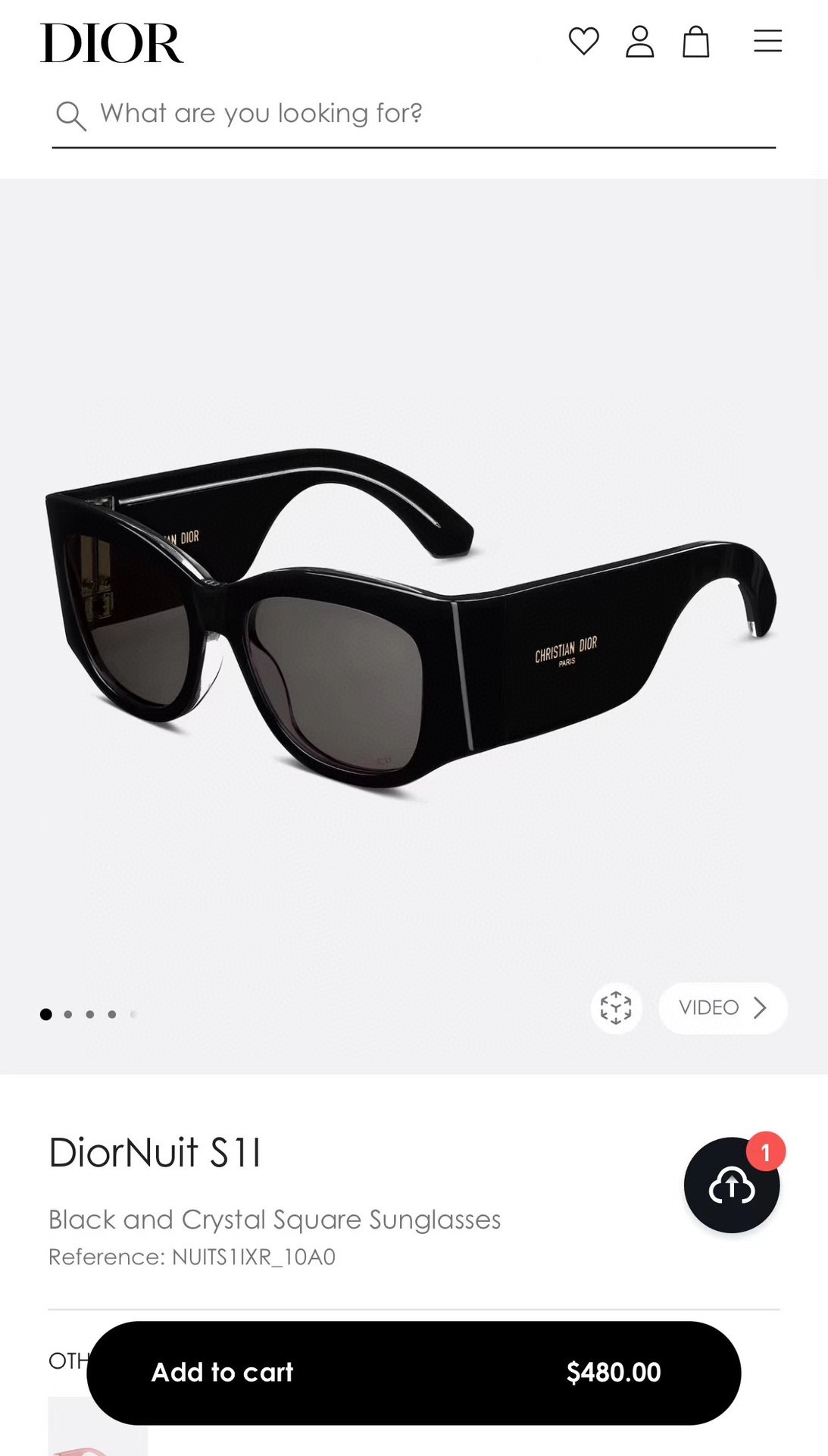
Task: Go to the Dior home logo
Action: [x=112, y=42]
